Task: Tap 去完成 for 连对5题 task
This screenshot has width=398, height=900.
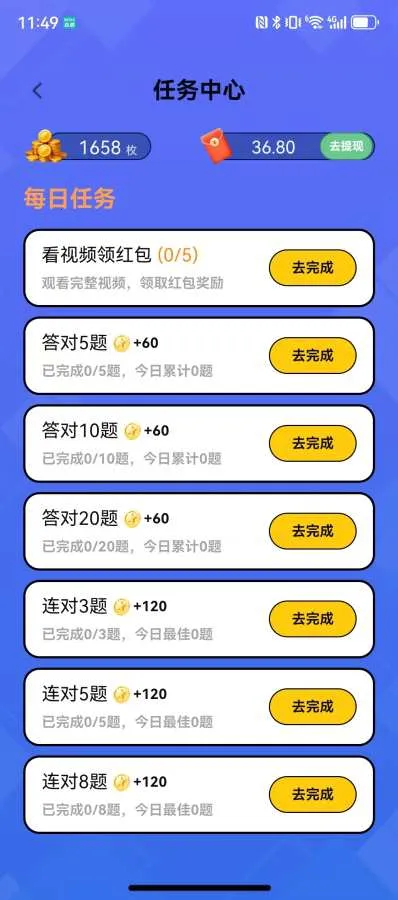Action: tap(312, 707)
